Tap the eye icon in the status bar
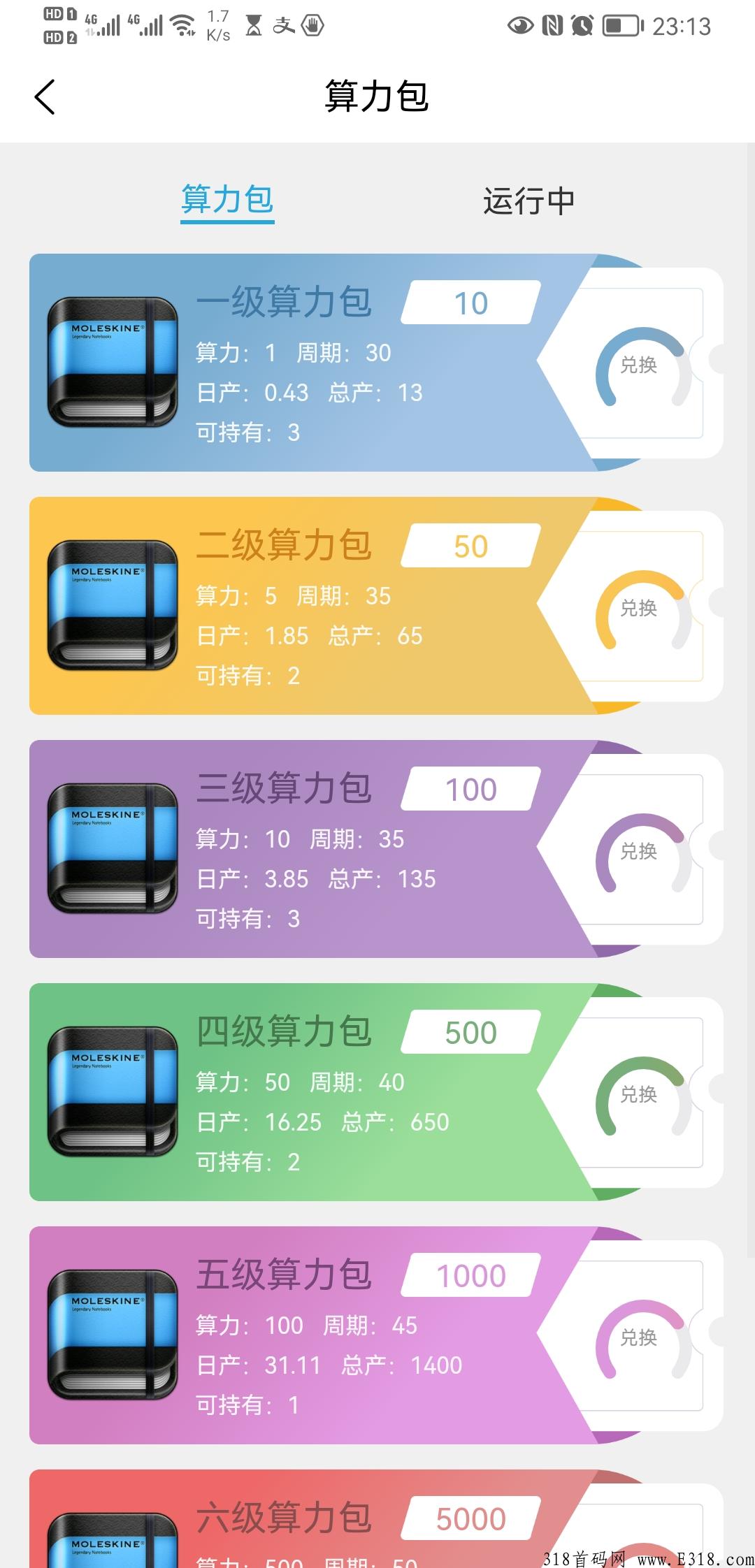The image size is (755, 1568). (519, 25)
